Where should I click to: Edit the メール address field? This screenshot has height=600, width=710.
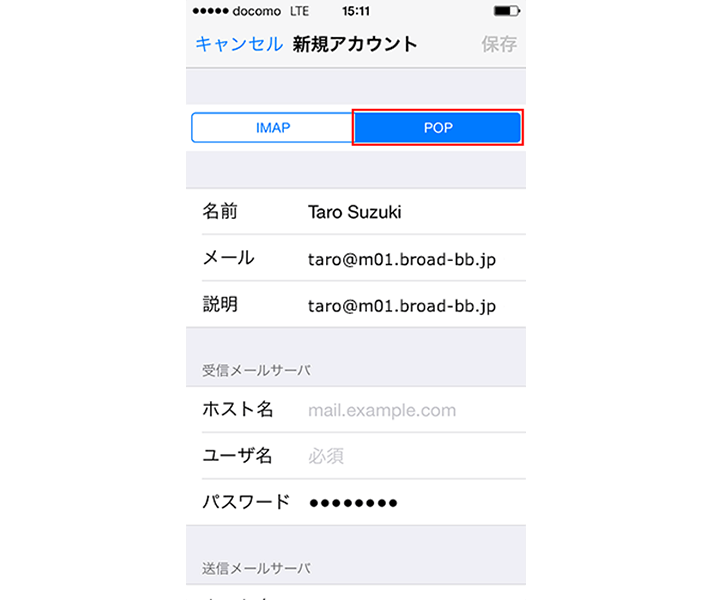click(402, 258)
